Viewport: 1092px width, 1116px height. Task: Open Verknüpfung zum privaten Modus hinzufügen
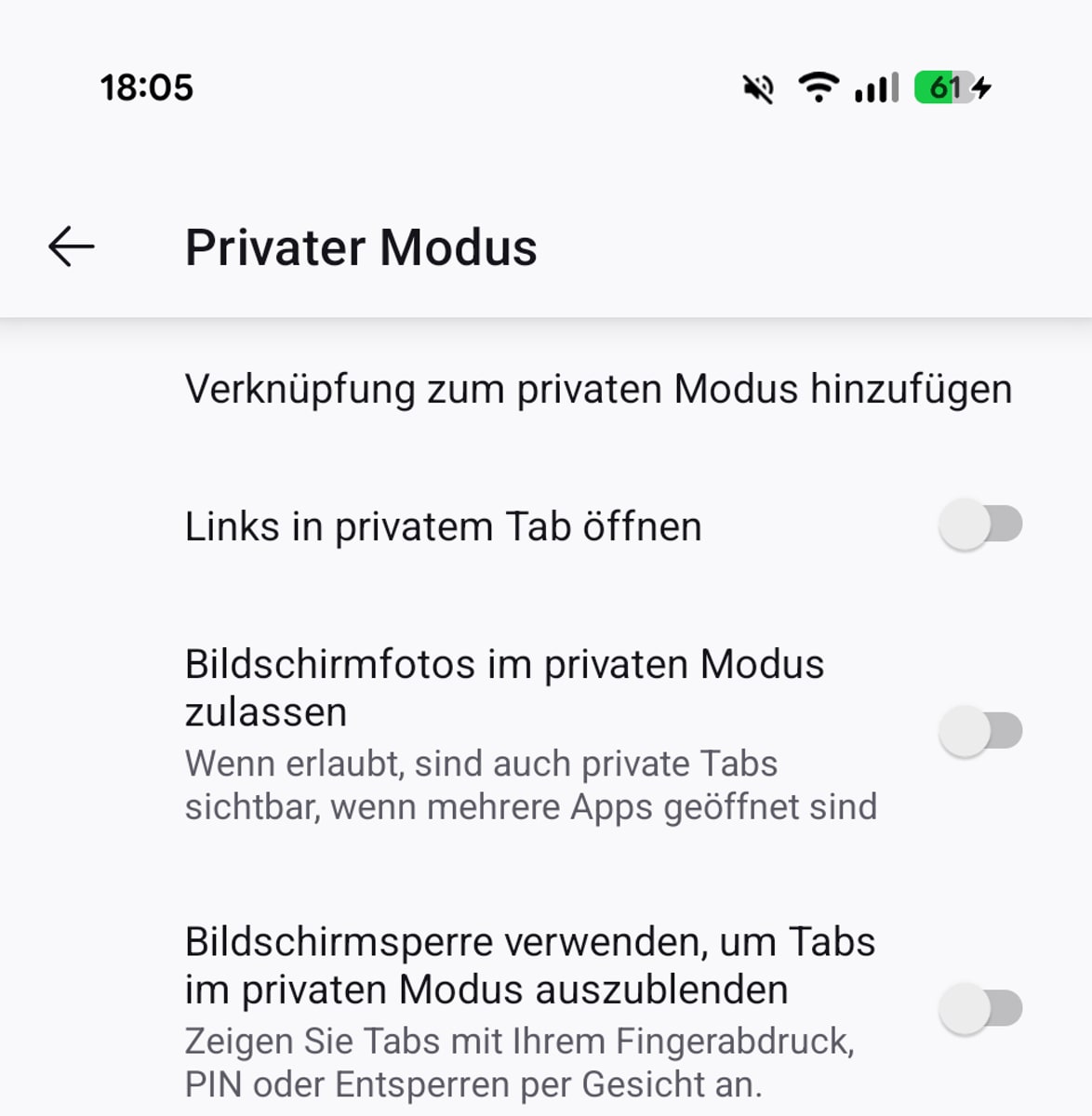click(x=597, y=389)
